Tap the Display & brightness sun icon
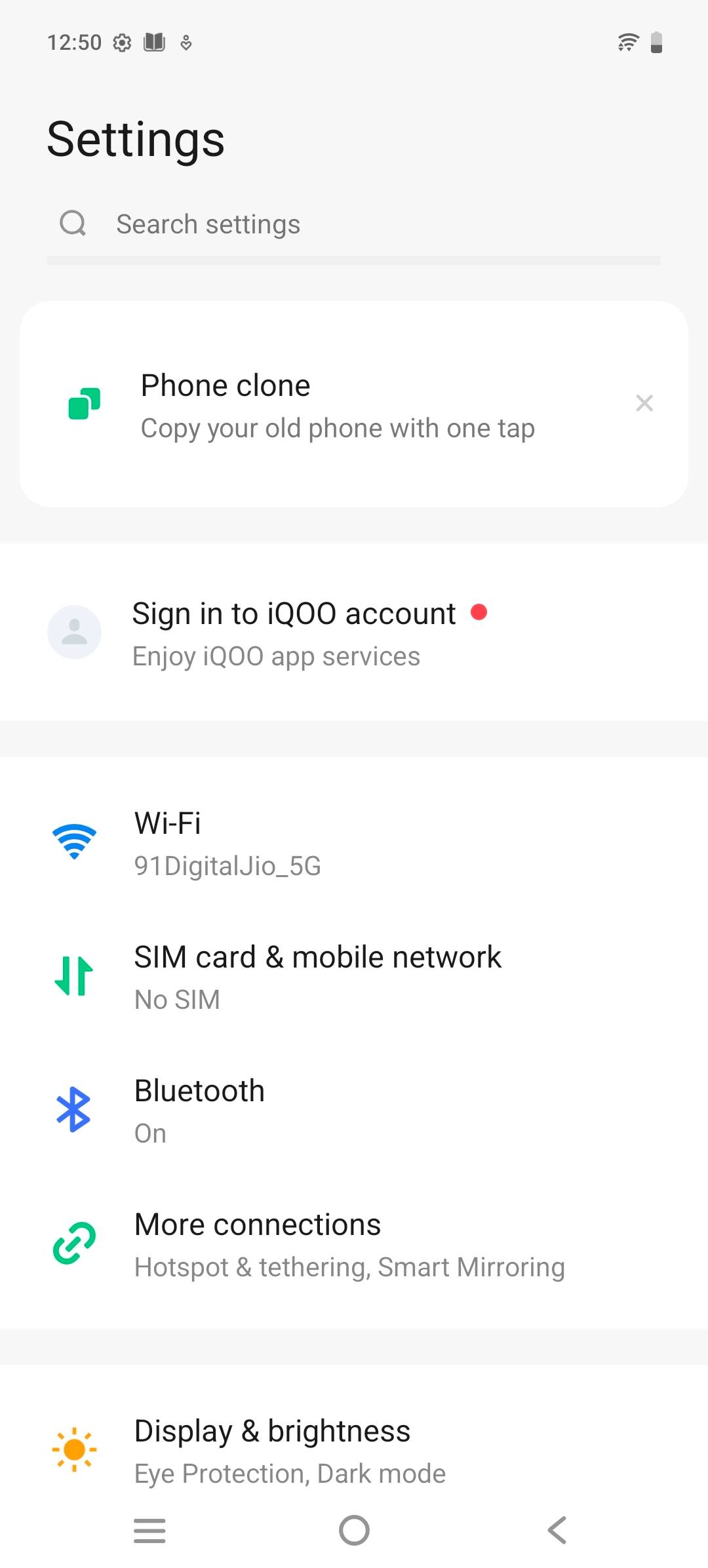 [x=73, y=1449]
